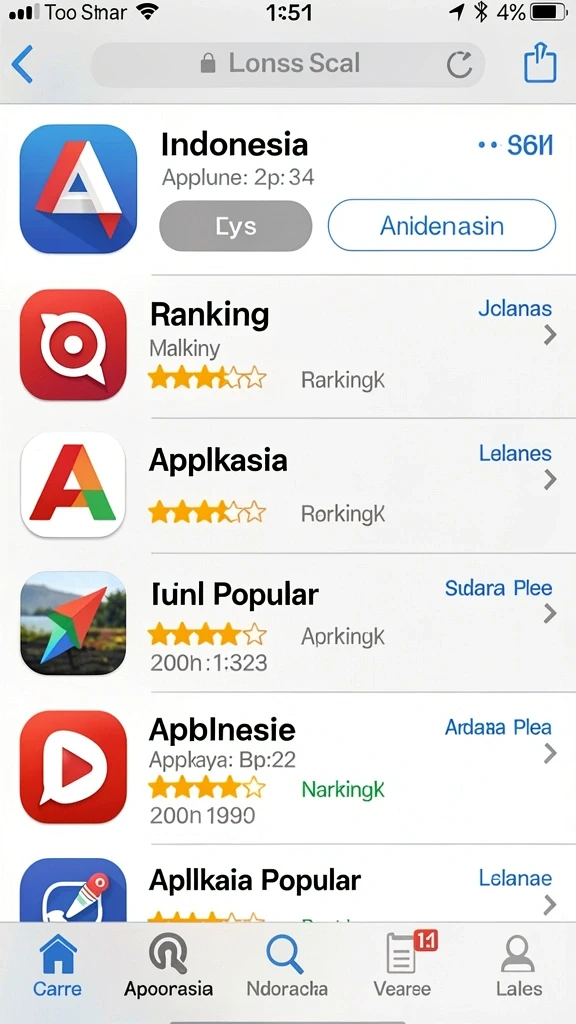Tap the Indonesia app icon
Image resolution: width=576 pixels, height=1024 pixels.
(78, 188)
